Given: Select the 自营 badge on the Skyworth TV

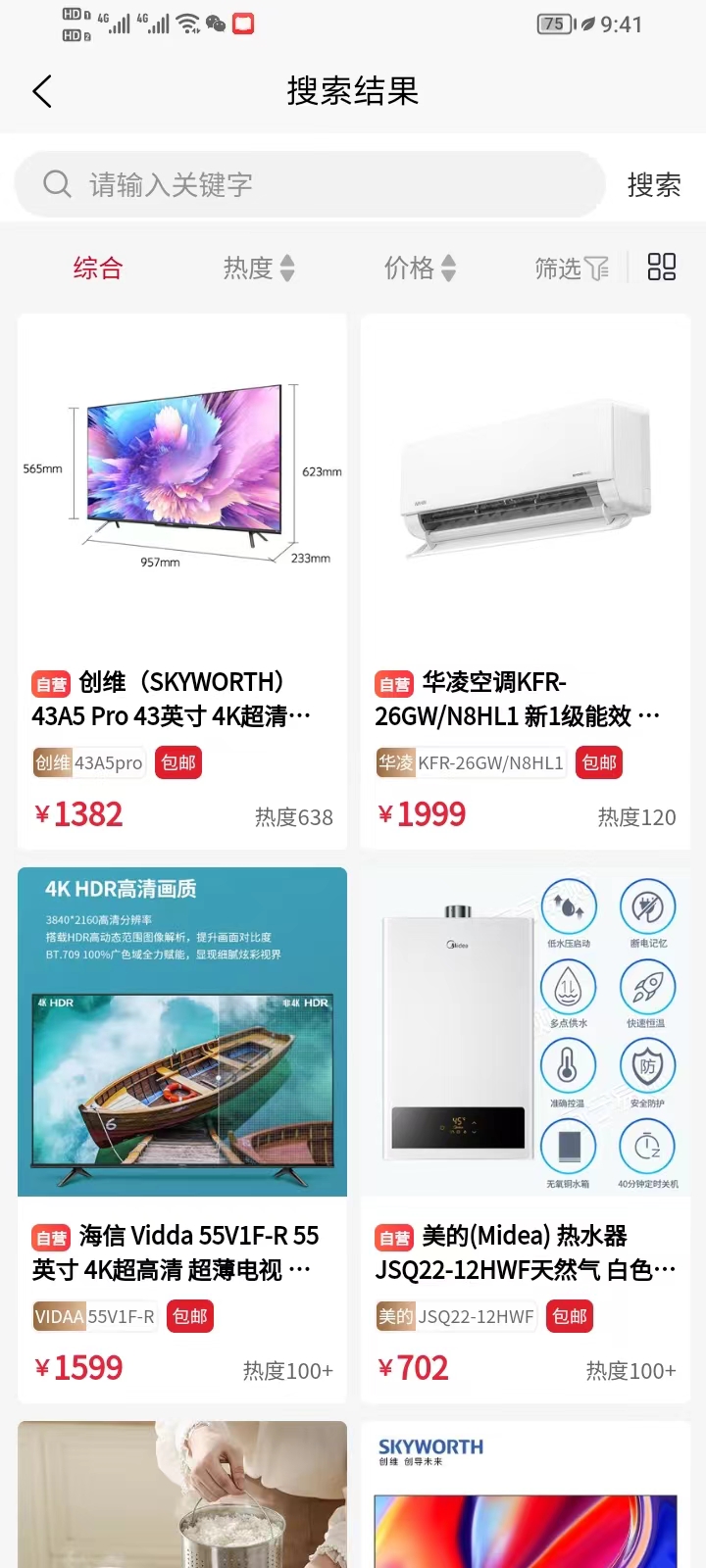Looking at the screenshot, I should click(x=51, y=682).
